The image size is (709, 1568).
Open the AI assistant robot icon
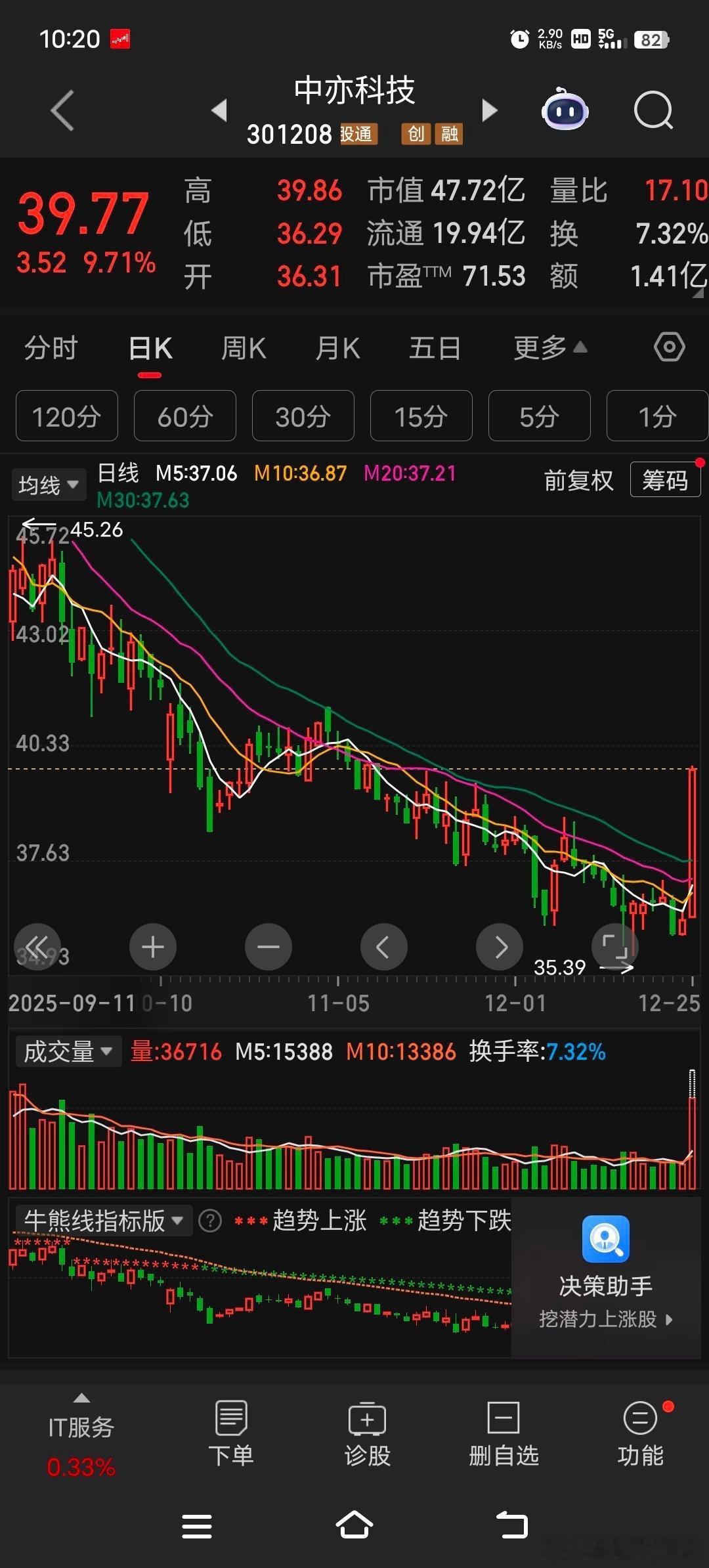tap(565, 110)
